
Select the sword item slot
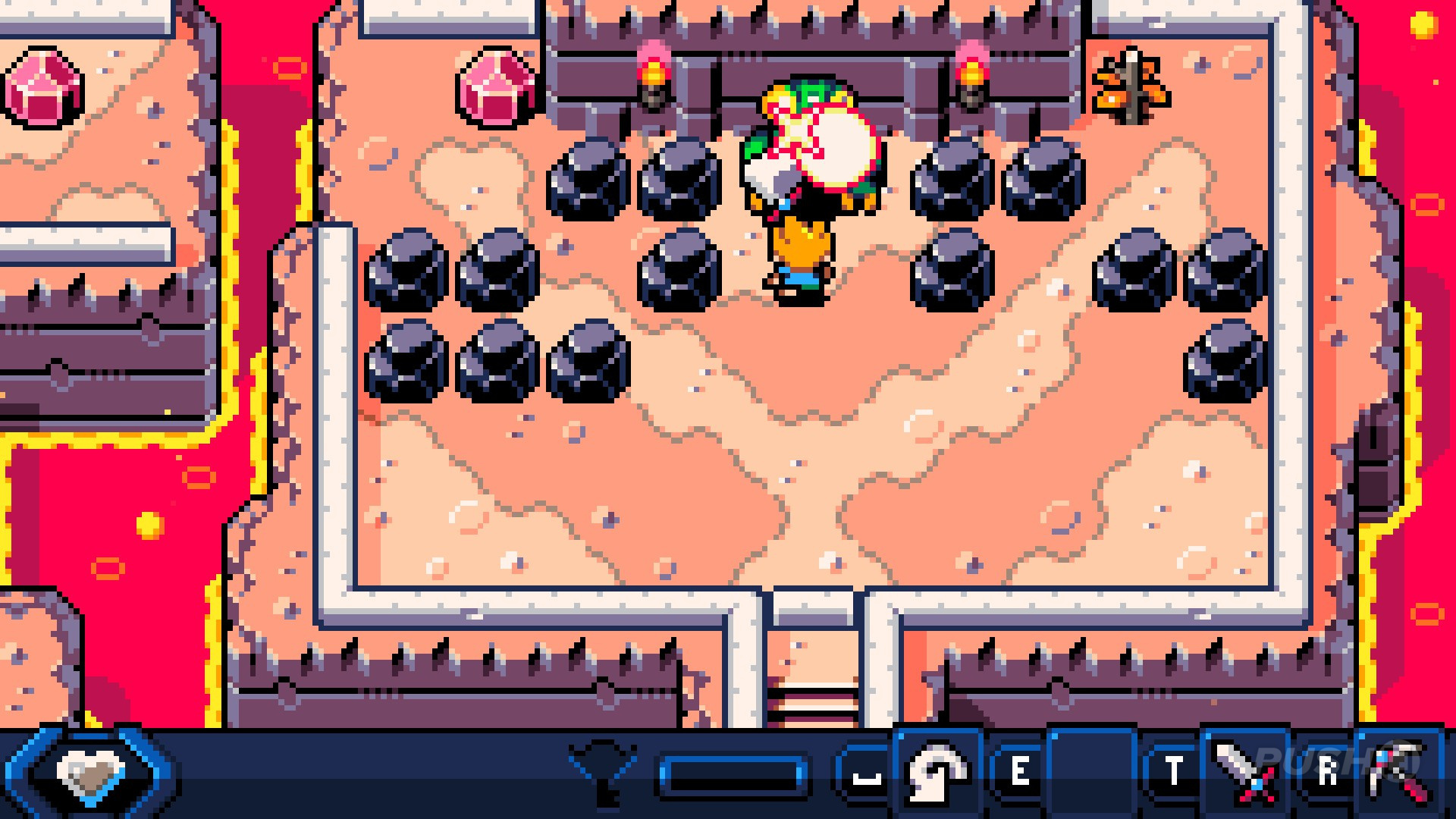point(1244,772)
